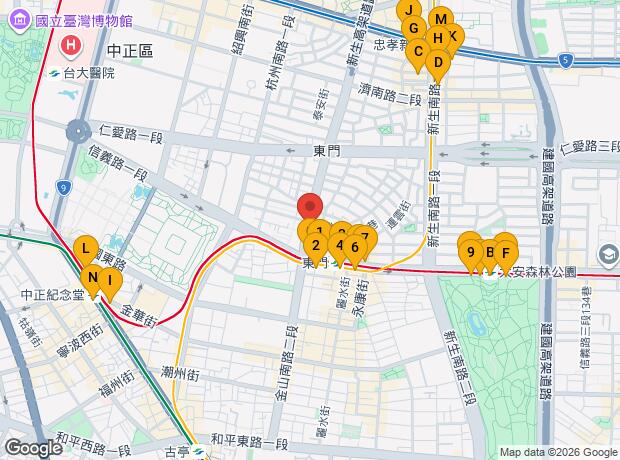Open the marker numbered 4
Image resolution: width=620 pixels, height=460 pixels.
tap(339, 246)
